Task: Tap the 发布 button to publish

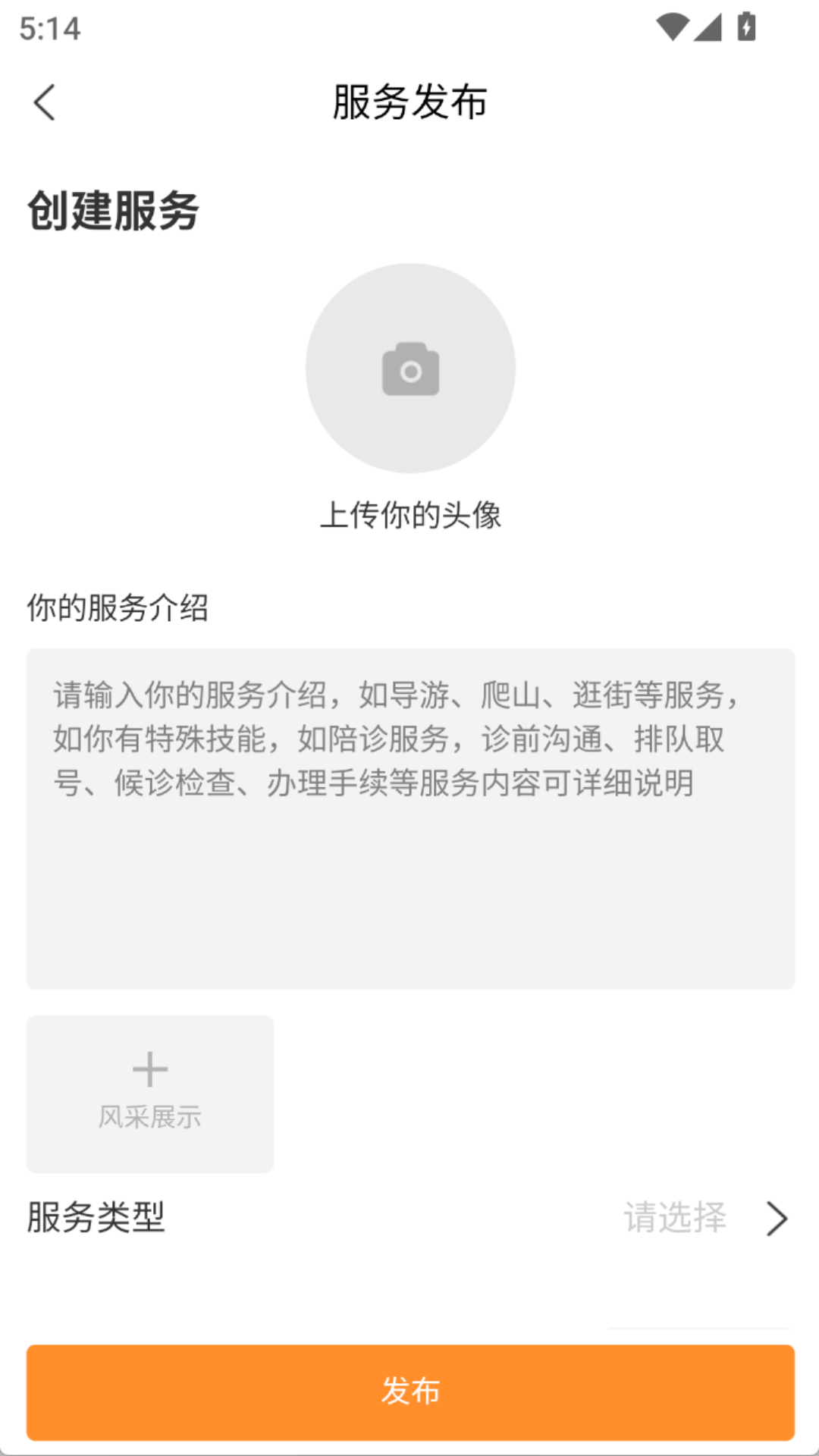Action: pyautogui.click(x=409, y=1392)
